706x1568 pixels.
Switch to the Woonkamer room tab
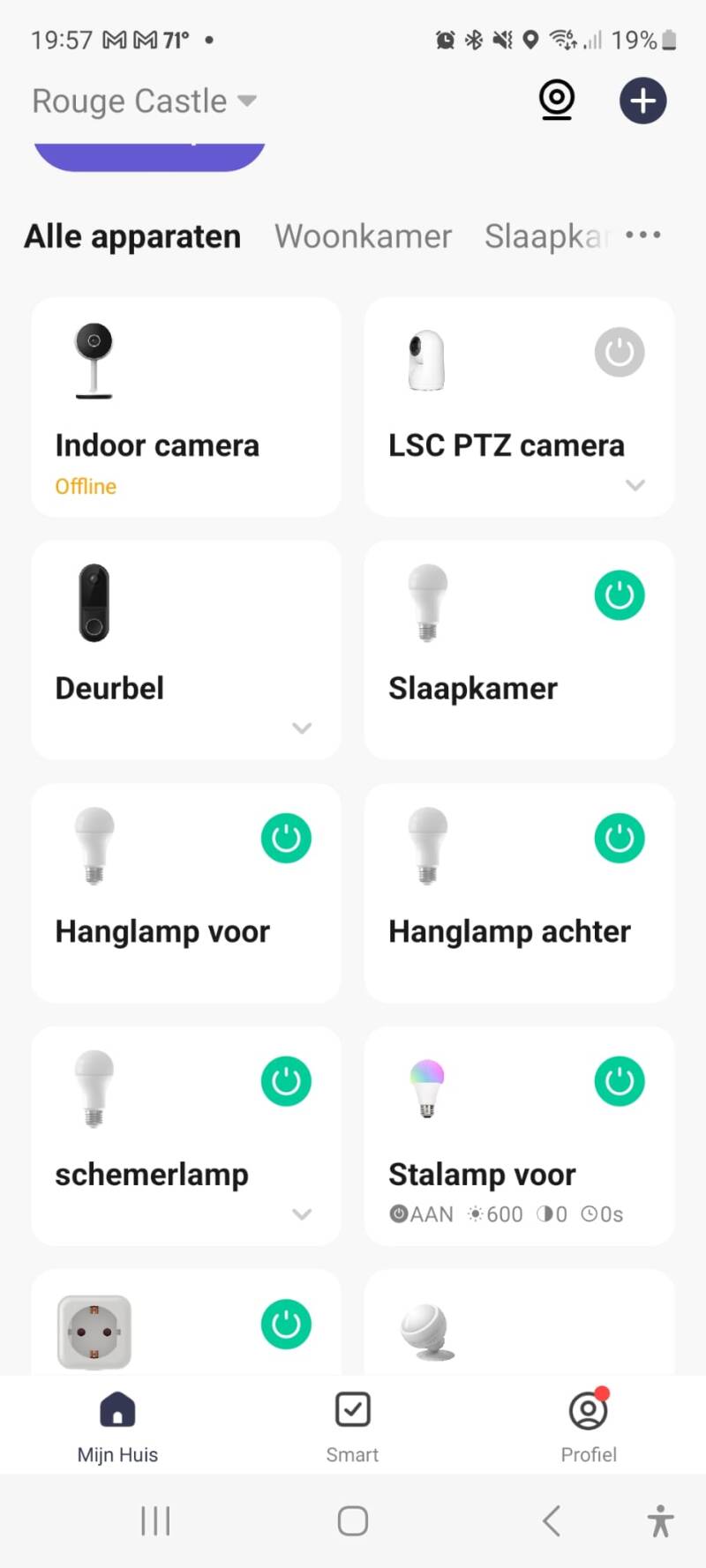coord(363,236)
